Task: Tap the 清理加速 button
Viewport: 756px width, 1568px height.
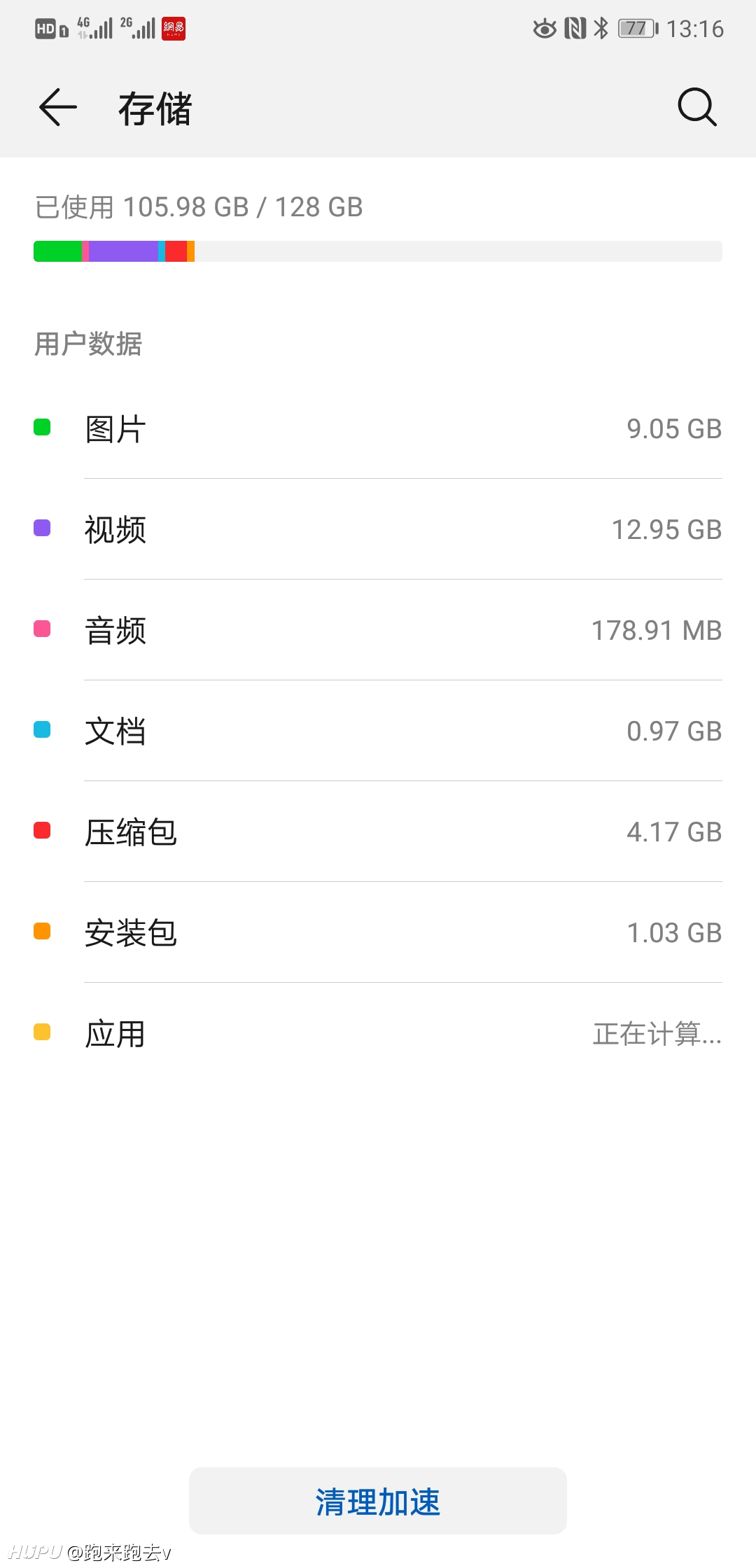Action: coord(378,1501)
